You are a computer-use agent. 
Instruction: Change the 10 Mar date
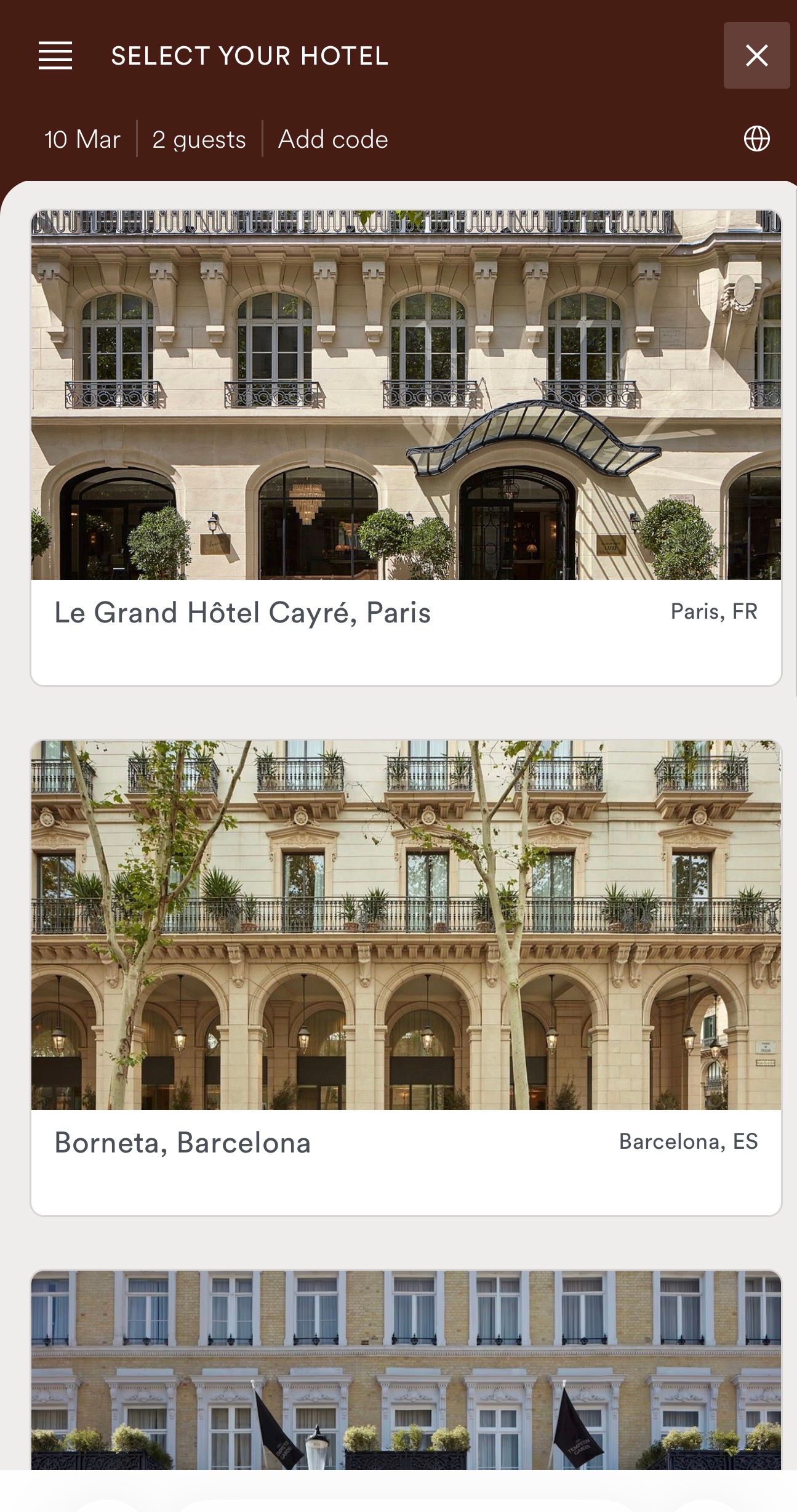click(x=82, y=140)
